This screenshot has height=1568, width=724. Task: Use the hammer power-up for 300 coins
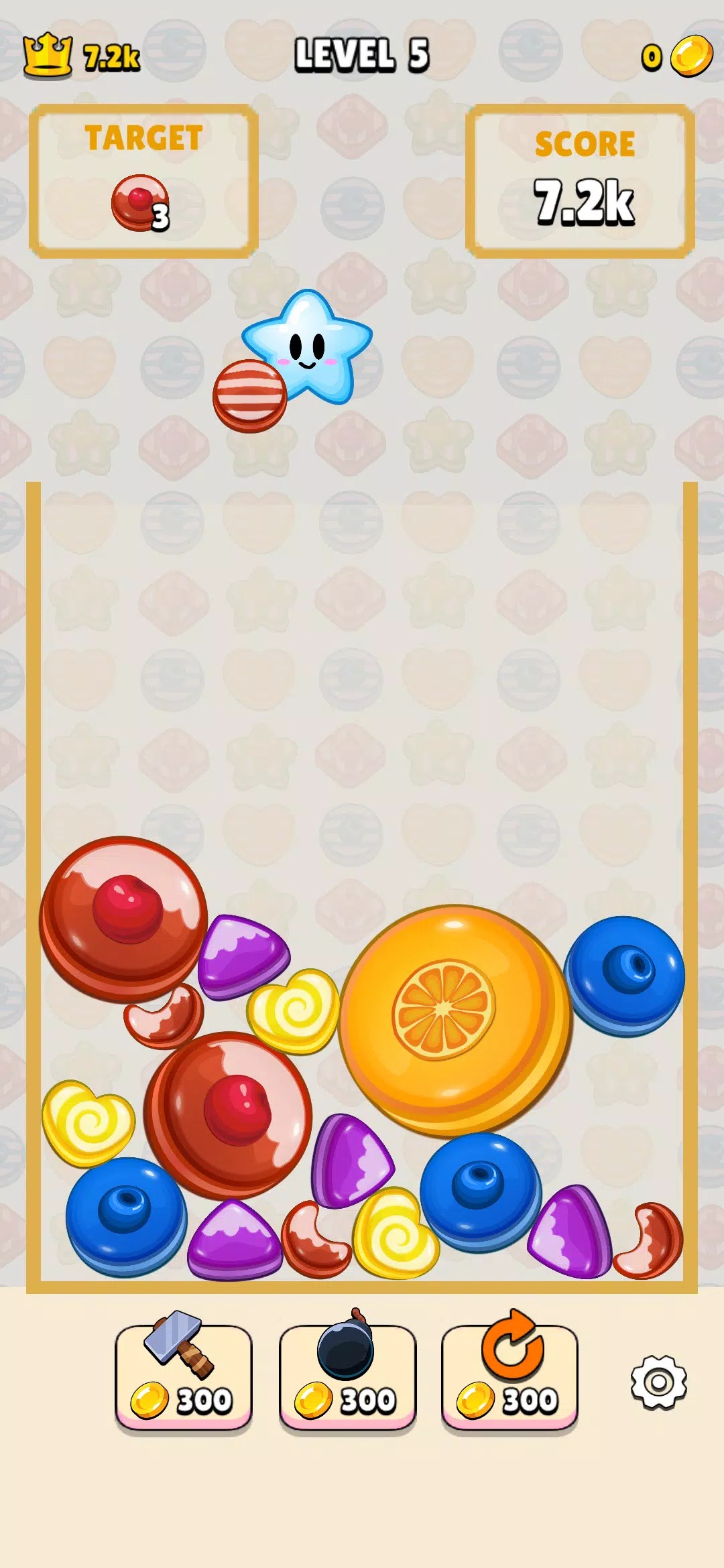(183, 1375)
